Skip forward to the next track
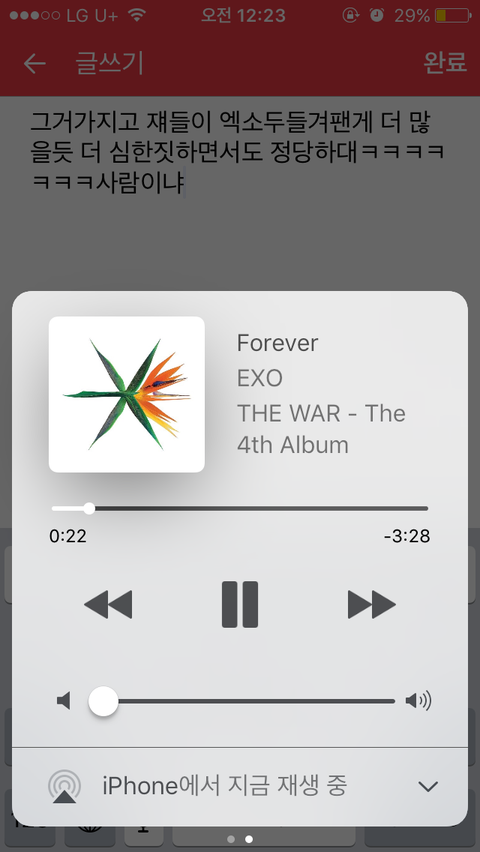Viewport: 480px width, 852px height. [x=372, y=604]
